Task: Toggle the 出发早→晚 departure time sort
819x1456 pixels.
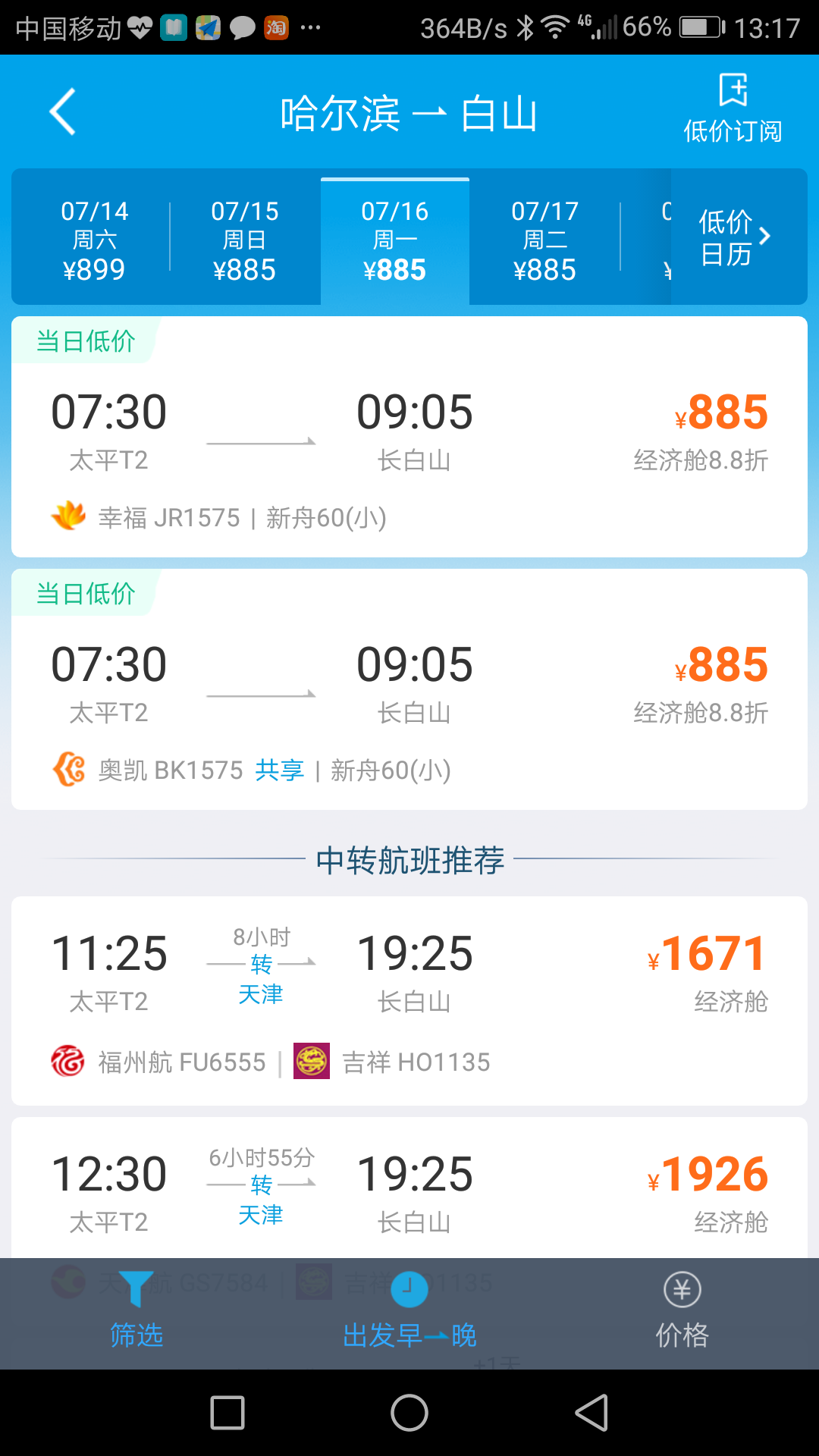Action: tap(409, 1312)
